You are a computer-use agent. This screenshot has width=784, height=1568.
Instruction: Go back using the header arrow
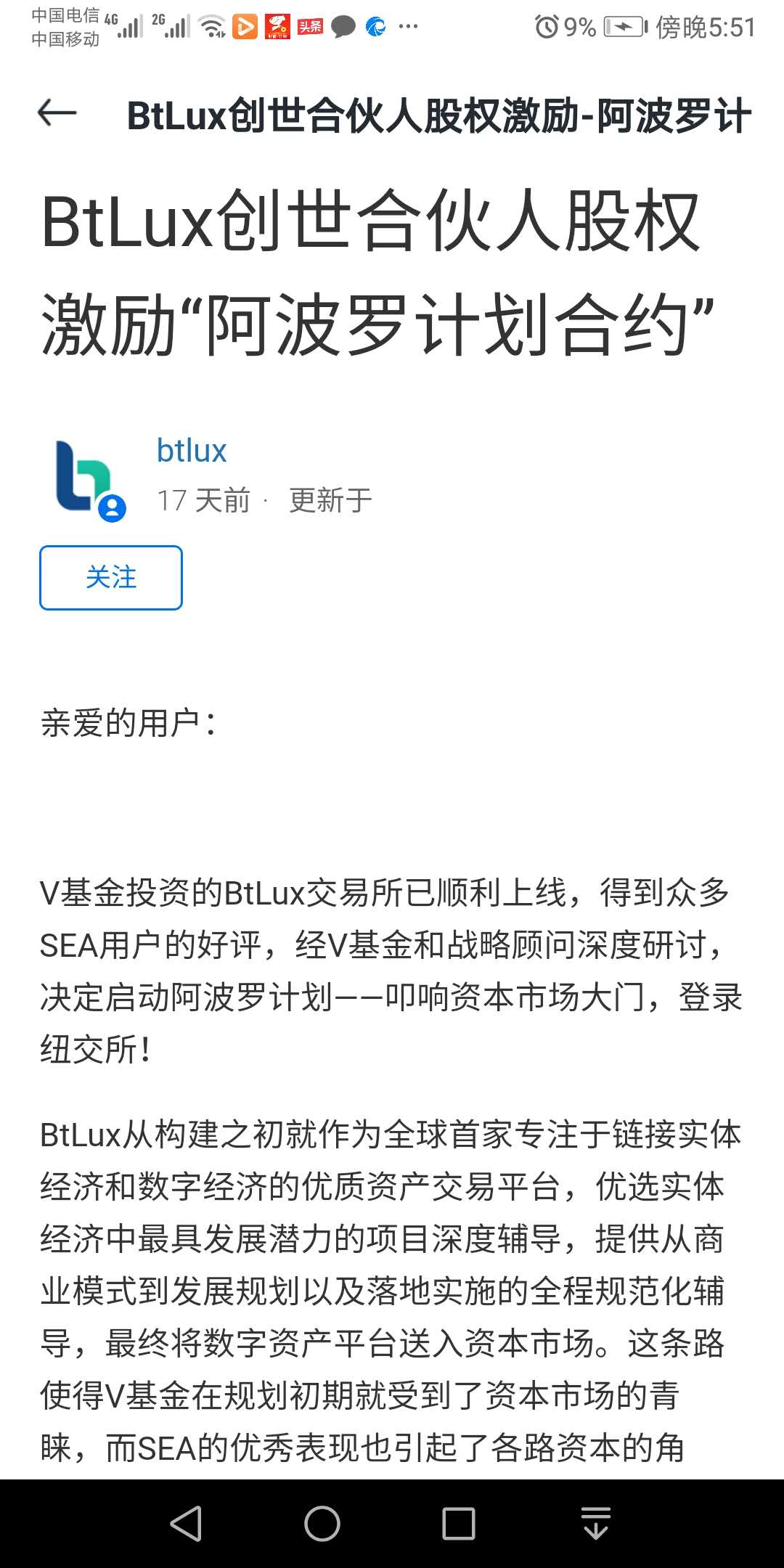57,113
